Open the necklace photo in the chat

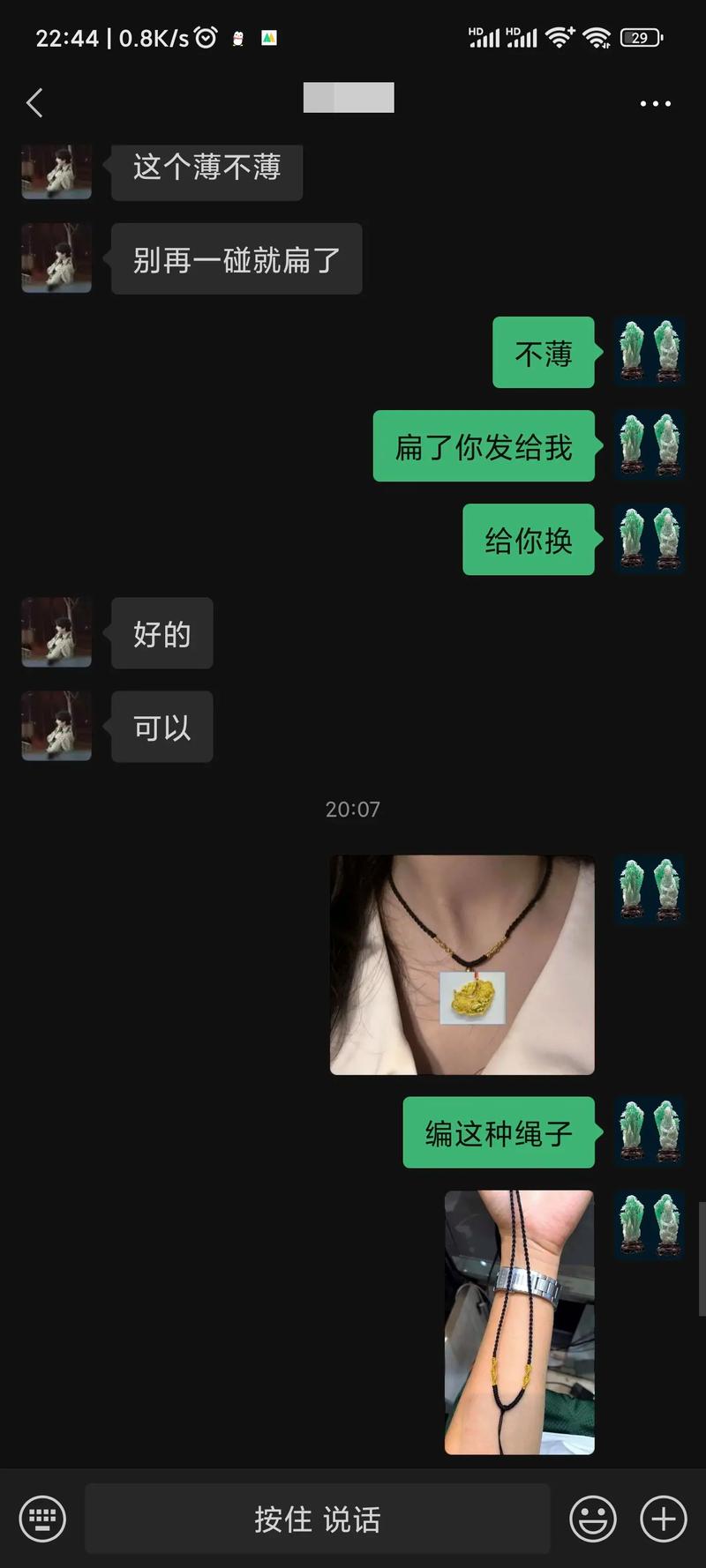(x=462, y=965)
